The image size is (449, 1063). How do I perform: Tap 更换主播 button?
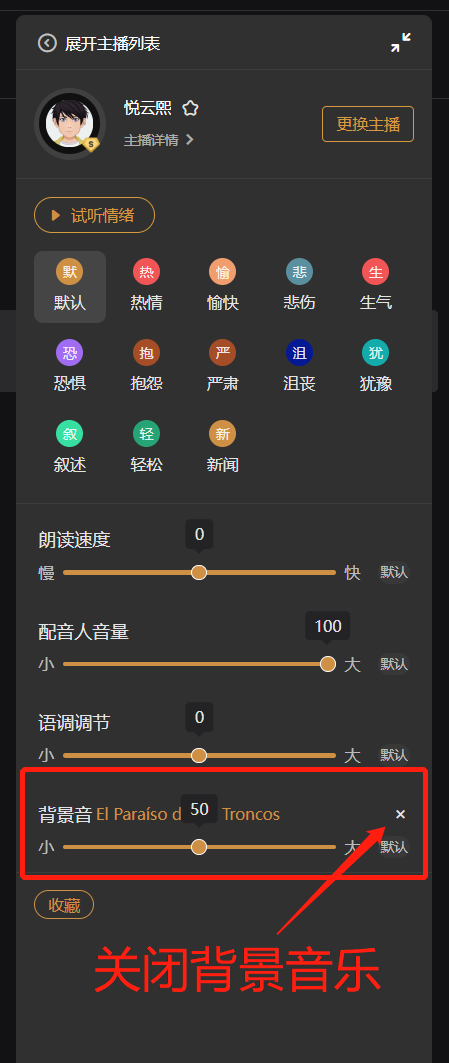pos(368,124)
